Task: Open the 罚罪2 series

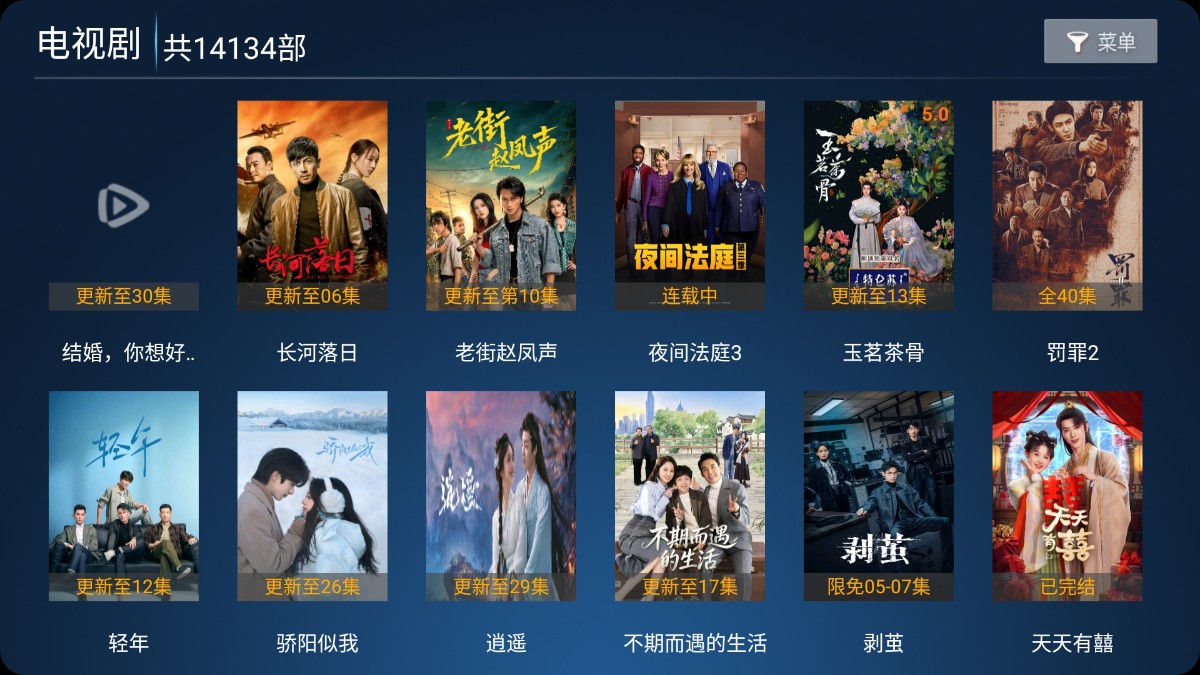Action: [1067, 206]
